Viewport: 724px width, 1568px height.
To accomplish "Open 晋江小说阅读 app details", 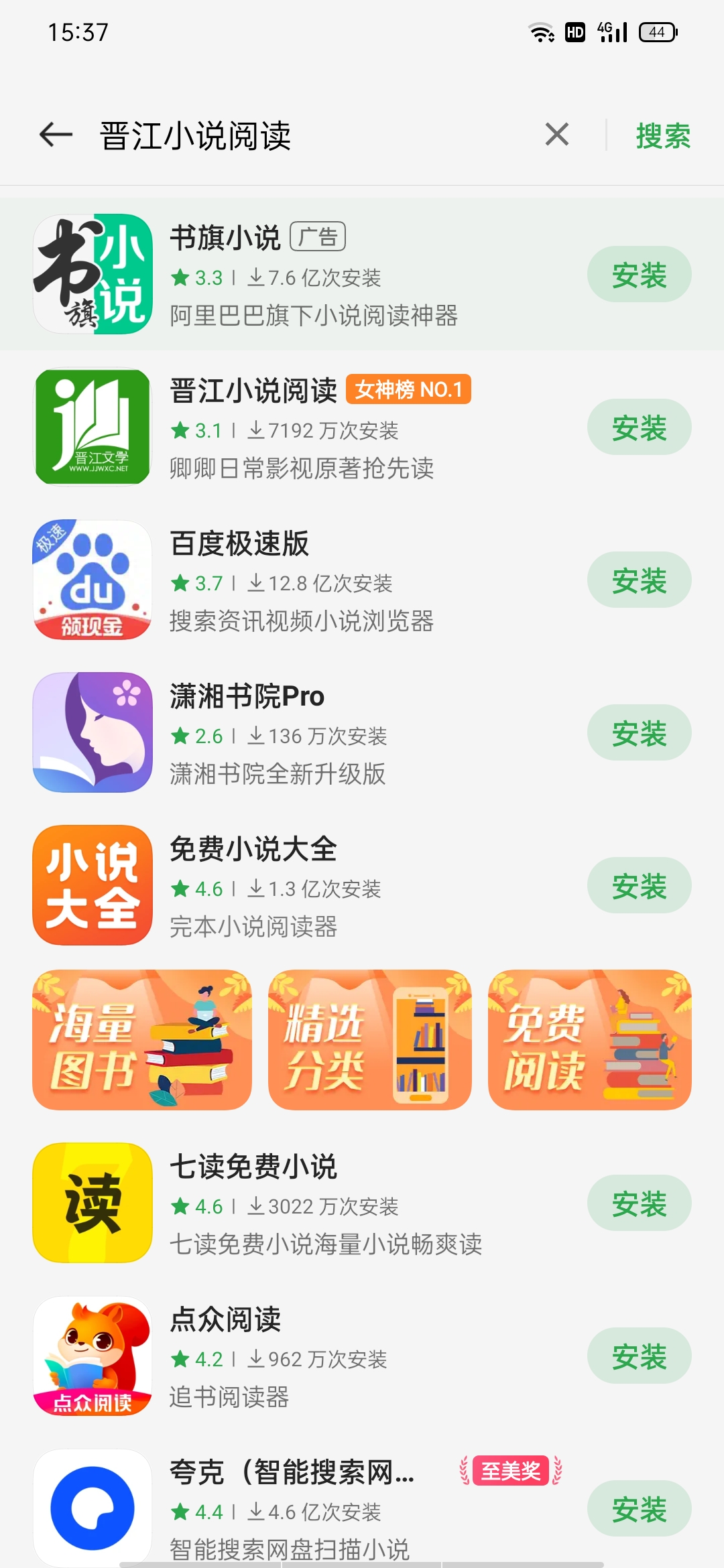I will click(302, 429).
